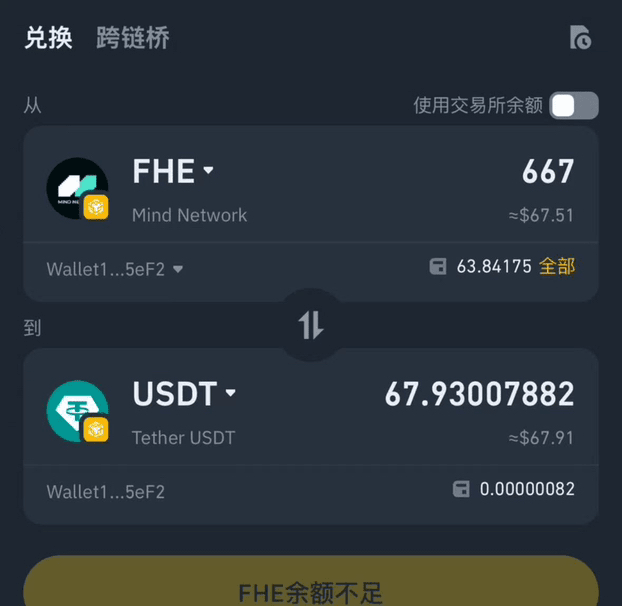Swap the from and to tokens
This screenshot has width=622, height=606.
point(311,325)
